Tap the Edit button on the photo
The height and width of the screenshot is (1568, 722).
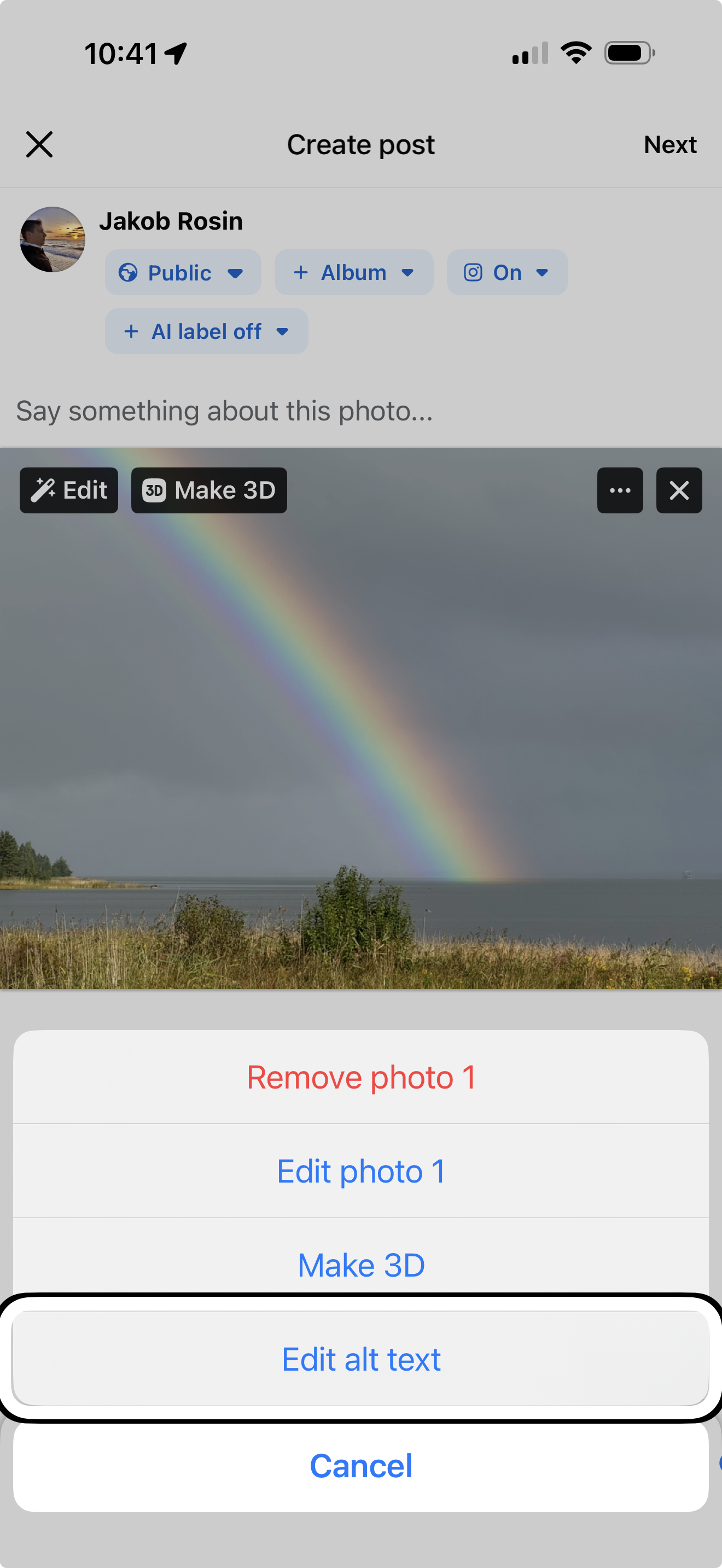pyautogui.click(x=69, y=490)
